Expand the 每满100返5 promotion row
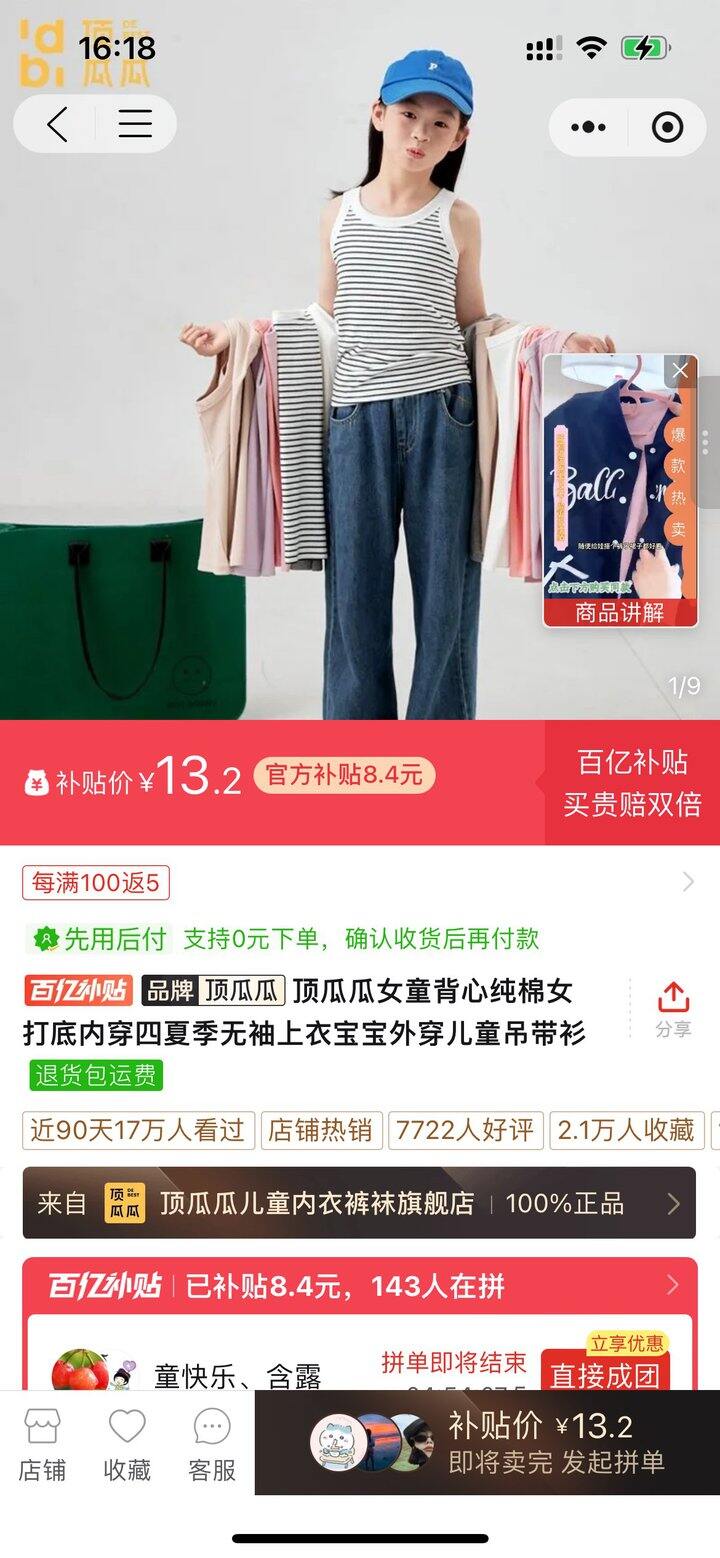Screen dimensions: 720x1558 (360, 883)
